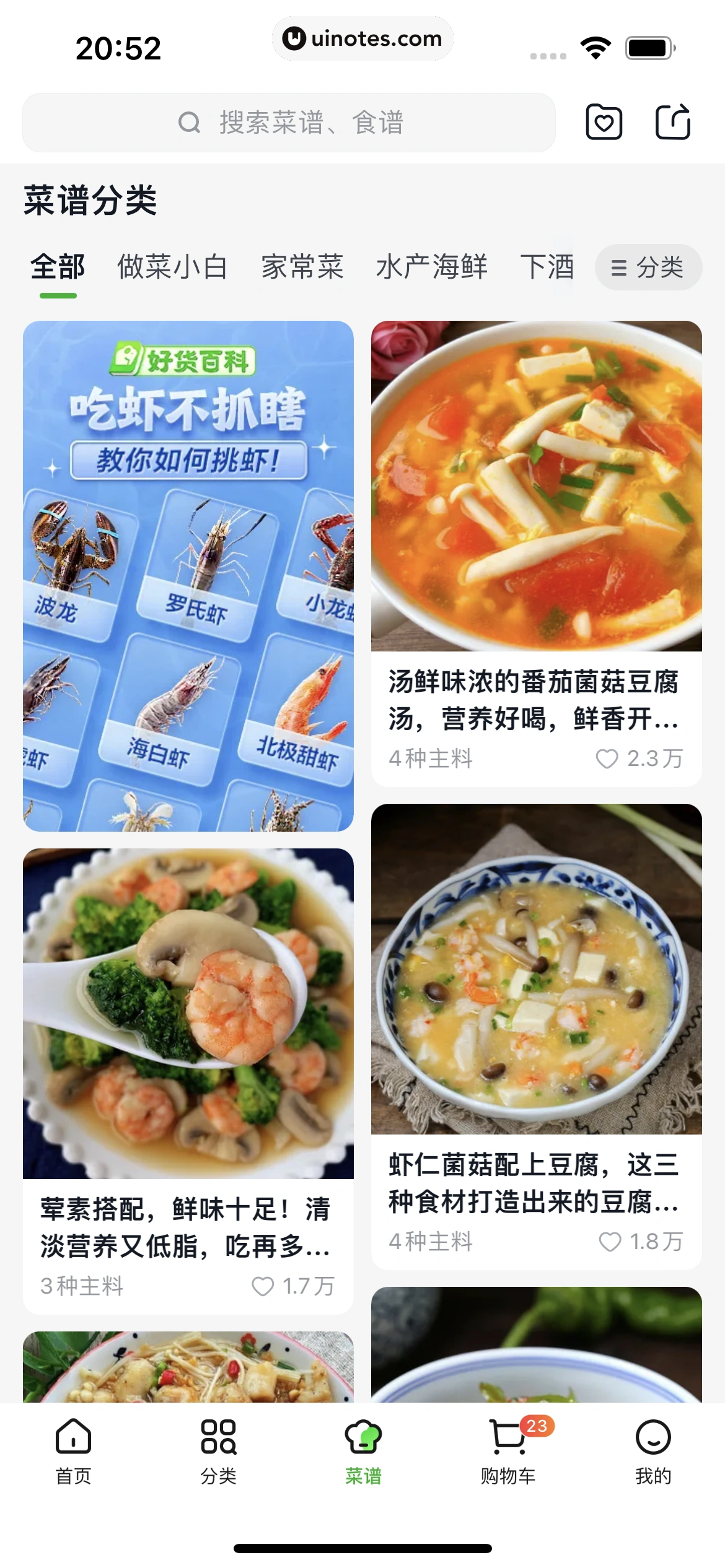This screenshot has height=1568, width=725.
Task: Like the 虾仁菌菇配上豆腐 recipe
Action: pos(610,1242)
